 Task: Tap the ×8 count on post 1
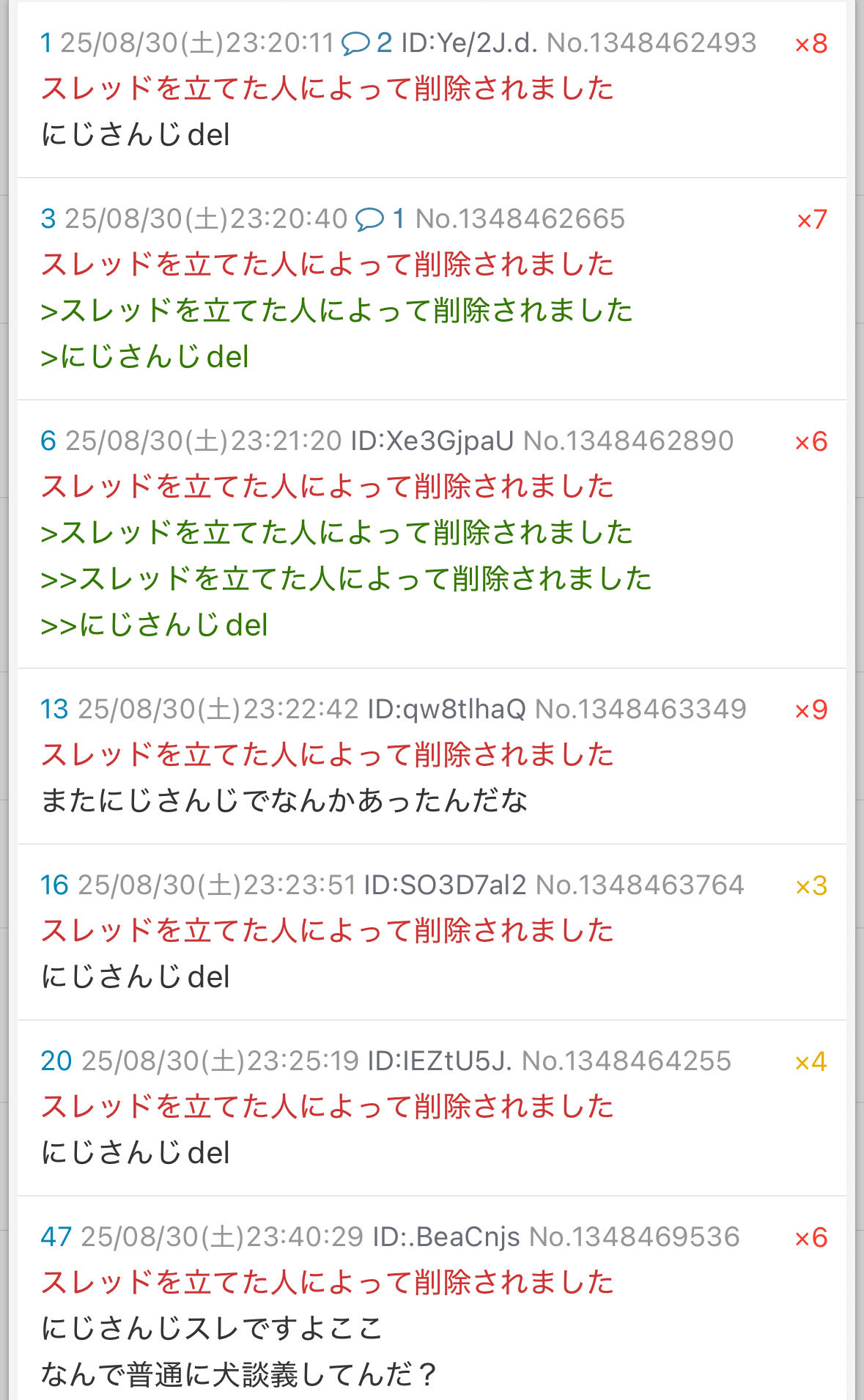pyautogui.click(x=811, y=44)
